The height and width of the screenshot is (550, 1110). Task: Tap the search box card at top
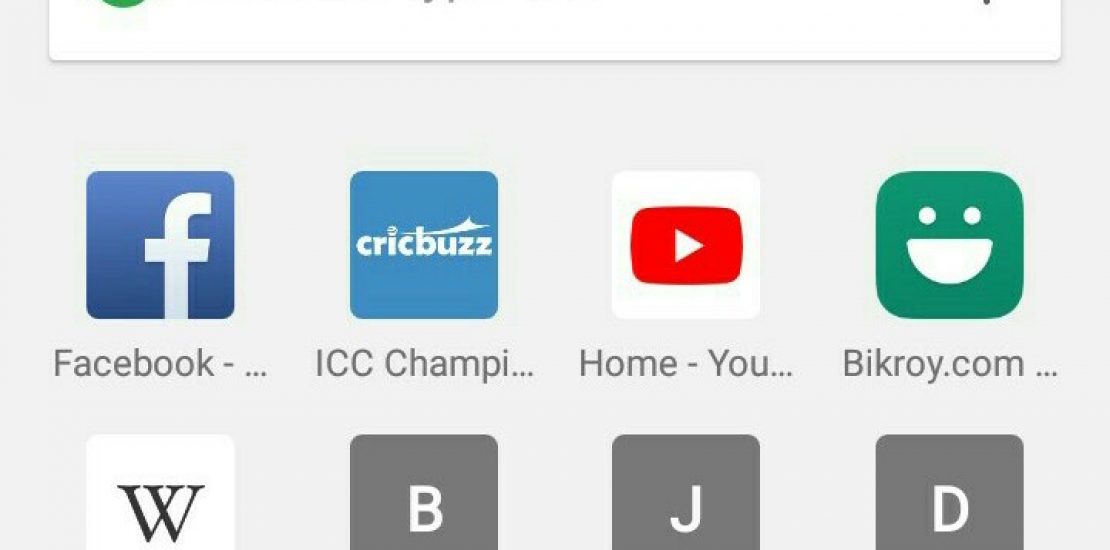(555, 25)
